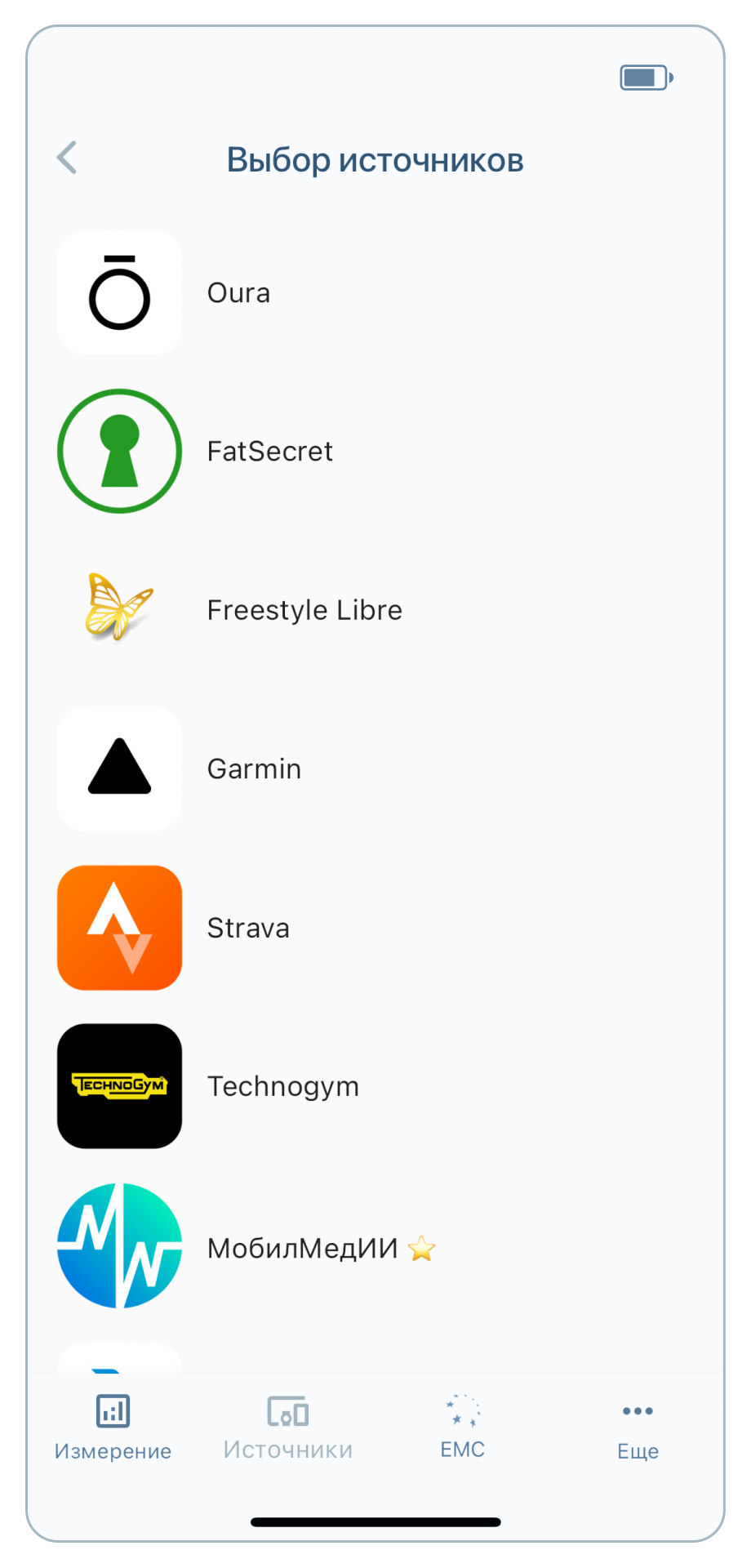Choose the FatSecret source
The width and height of the screenshot is (751, 1568).
(x=269, y=451)
